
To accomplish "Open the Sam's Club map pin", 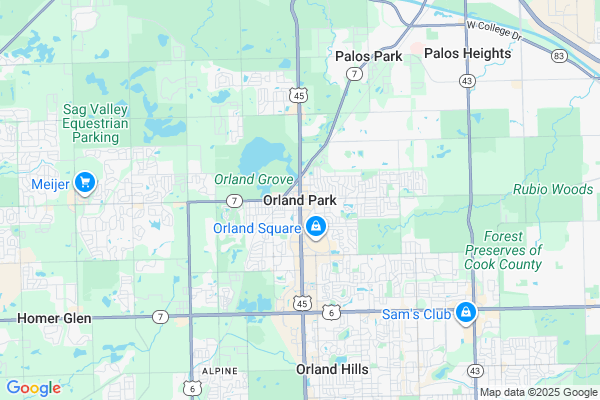I will (465, 314).
